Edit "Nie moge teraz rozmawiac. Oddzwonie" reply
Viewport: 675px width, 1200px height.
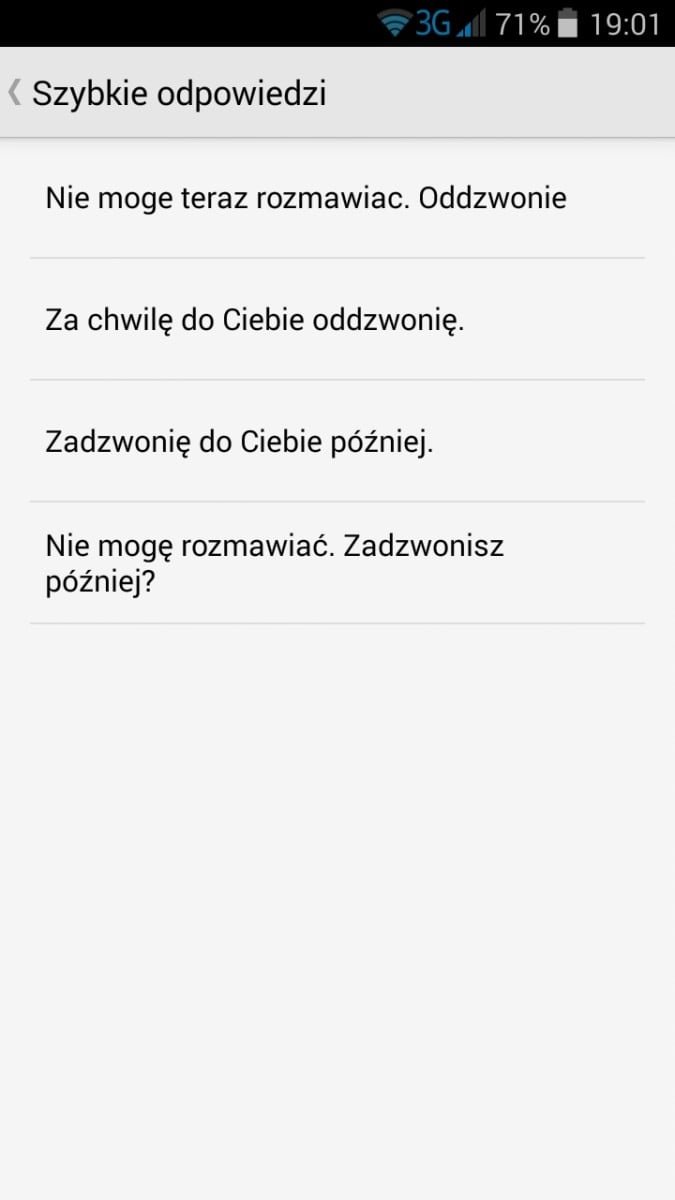[337, 198]
